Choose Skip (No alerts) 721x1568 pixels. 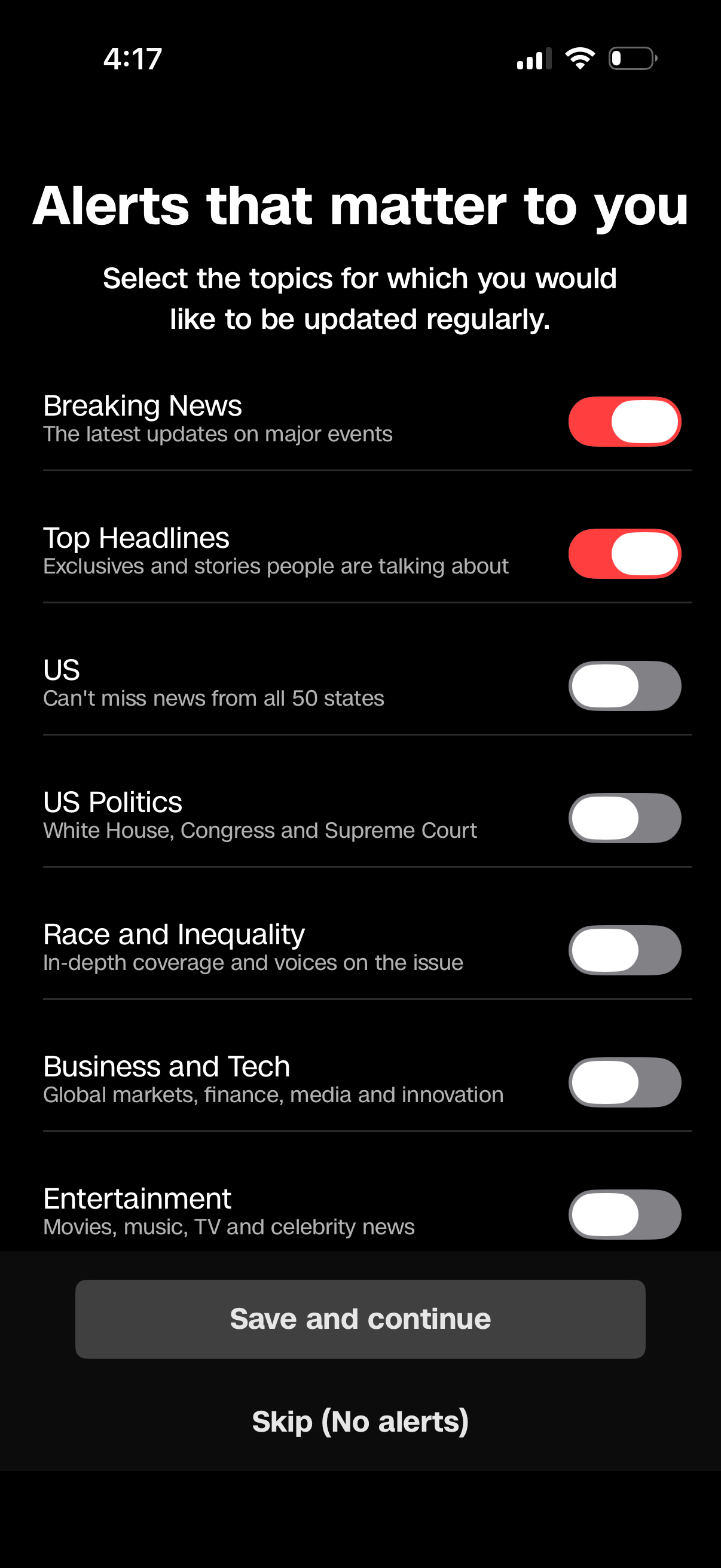[360, 1421]
